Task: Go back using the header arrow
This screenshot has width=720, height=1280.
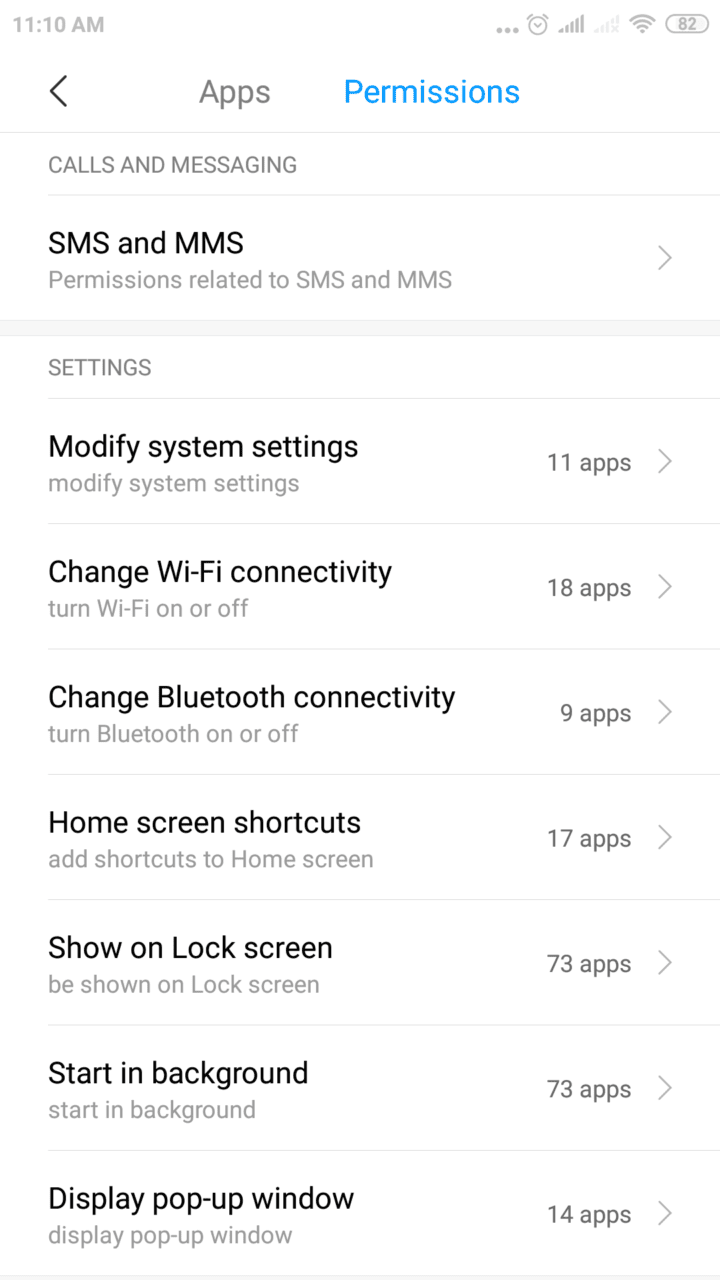Action: pos(59,92)
